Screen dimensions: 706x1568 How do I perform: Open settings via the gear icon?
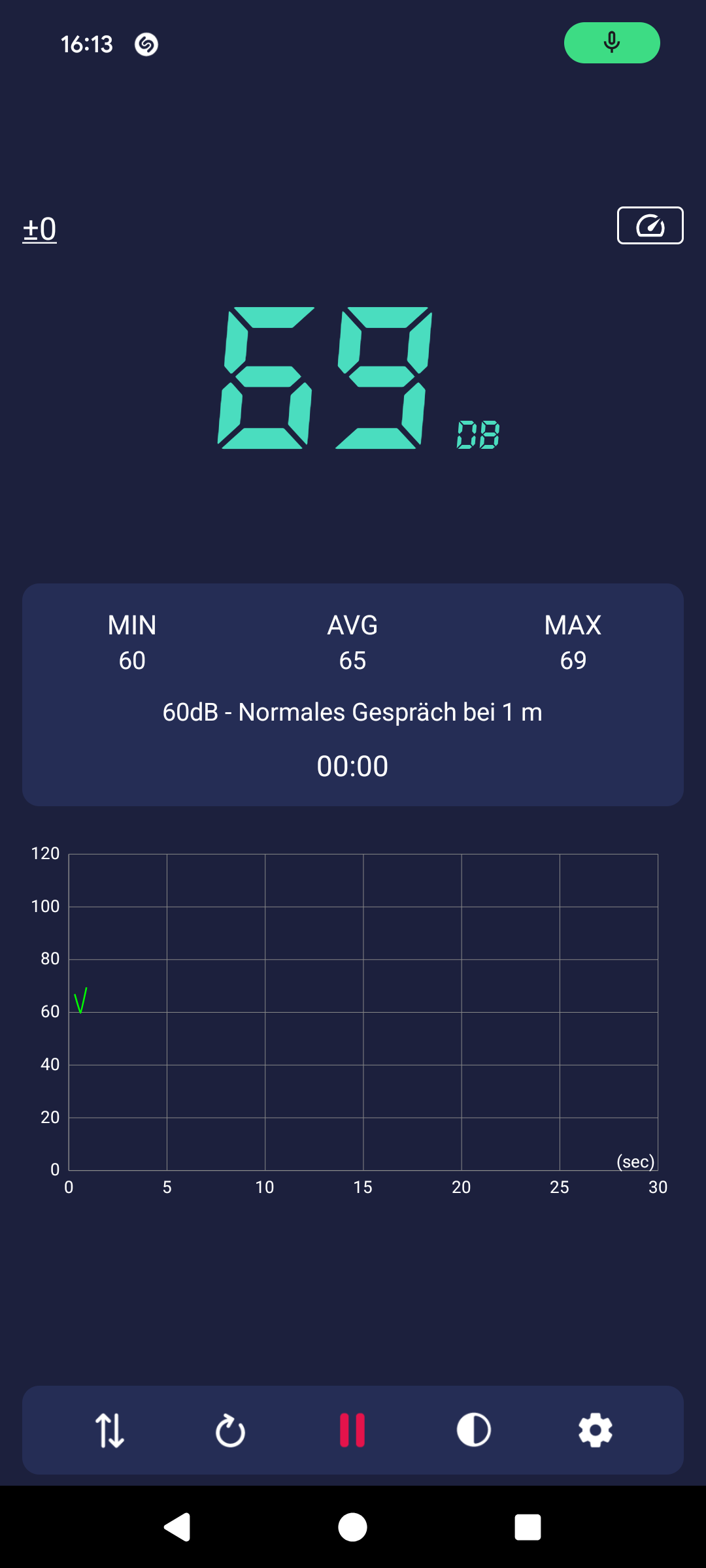coord(596,1430)
